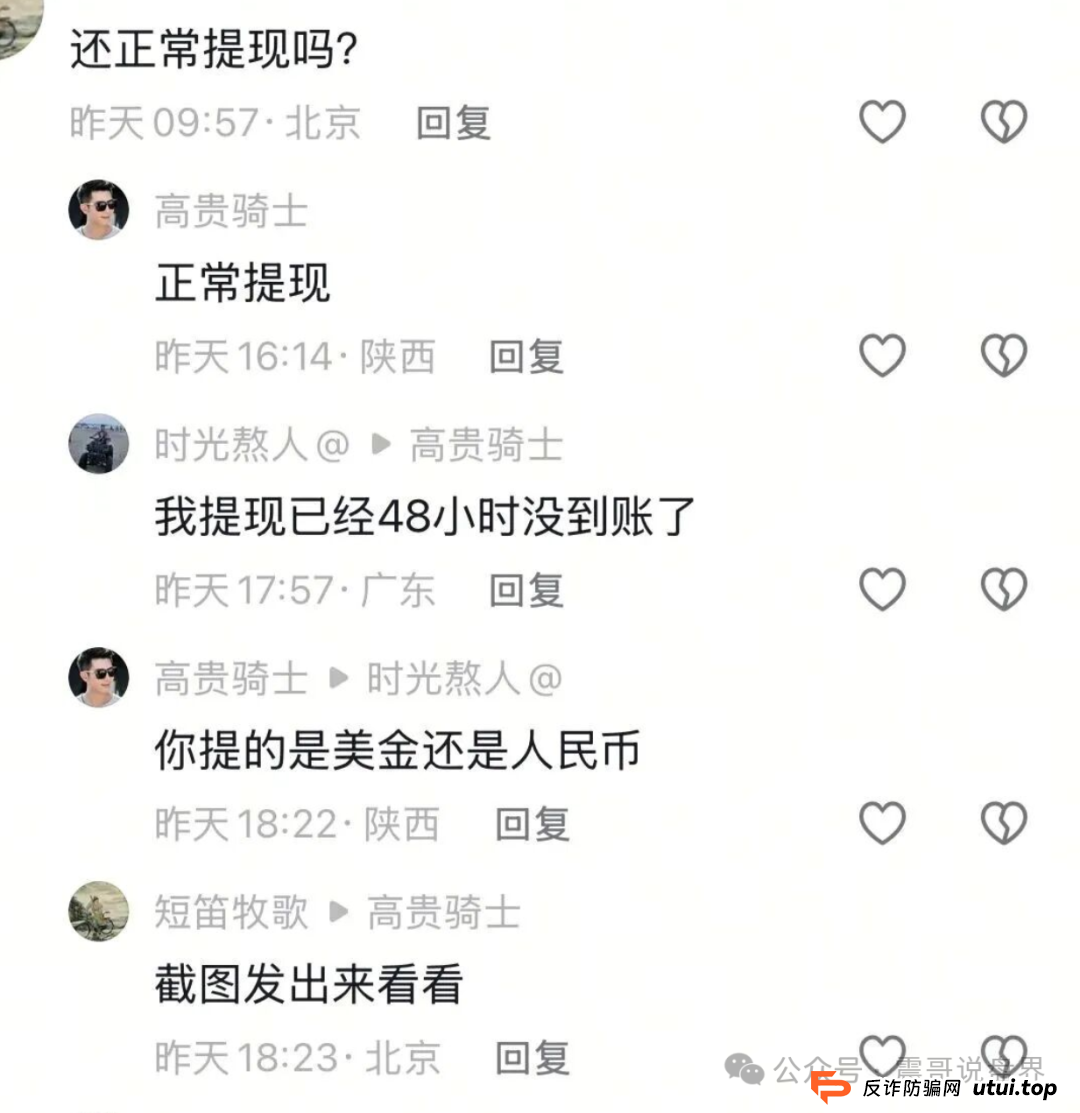The image size is (1080, 1113).
Task: Open 短笛牧歌's profile avatar
Action: tap(98, 912)
